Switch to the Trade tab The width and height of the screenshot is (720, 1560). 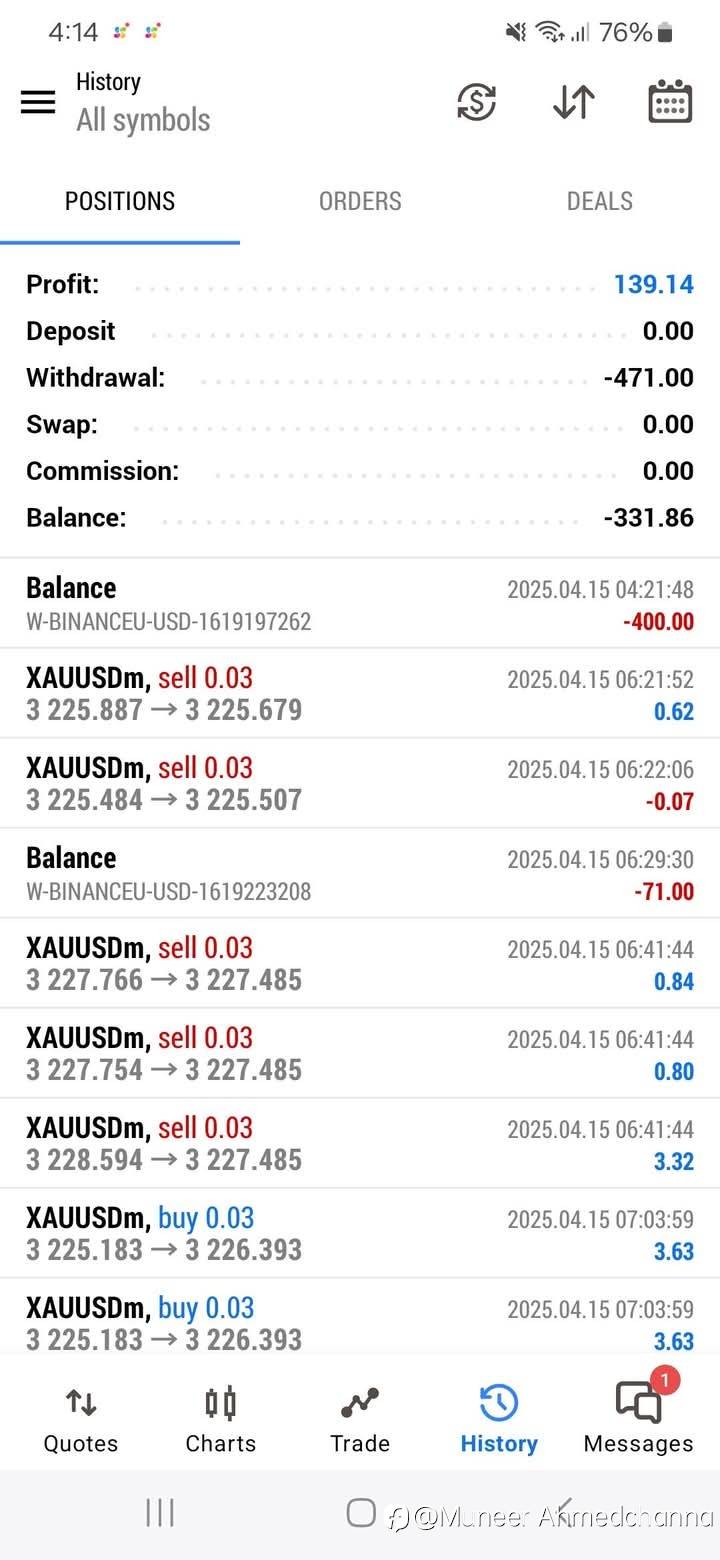360,1420
